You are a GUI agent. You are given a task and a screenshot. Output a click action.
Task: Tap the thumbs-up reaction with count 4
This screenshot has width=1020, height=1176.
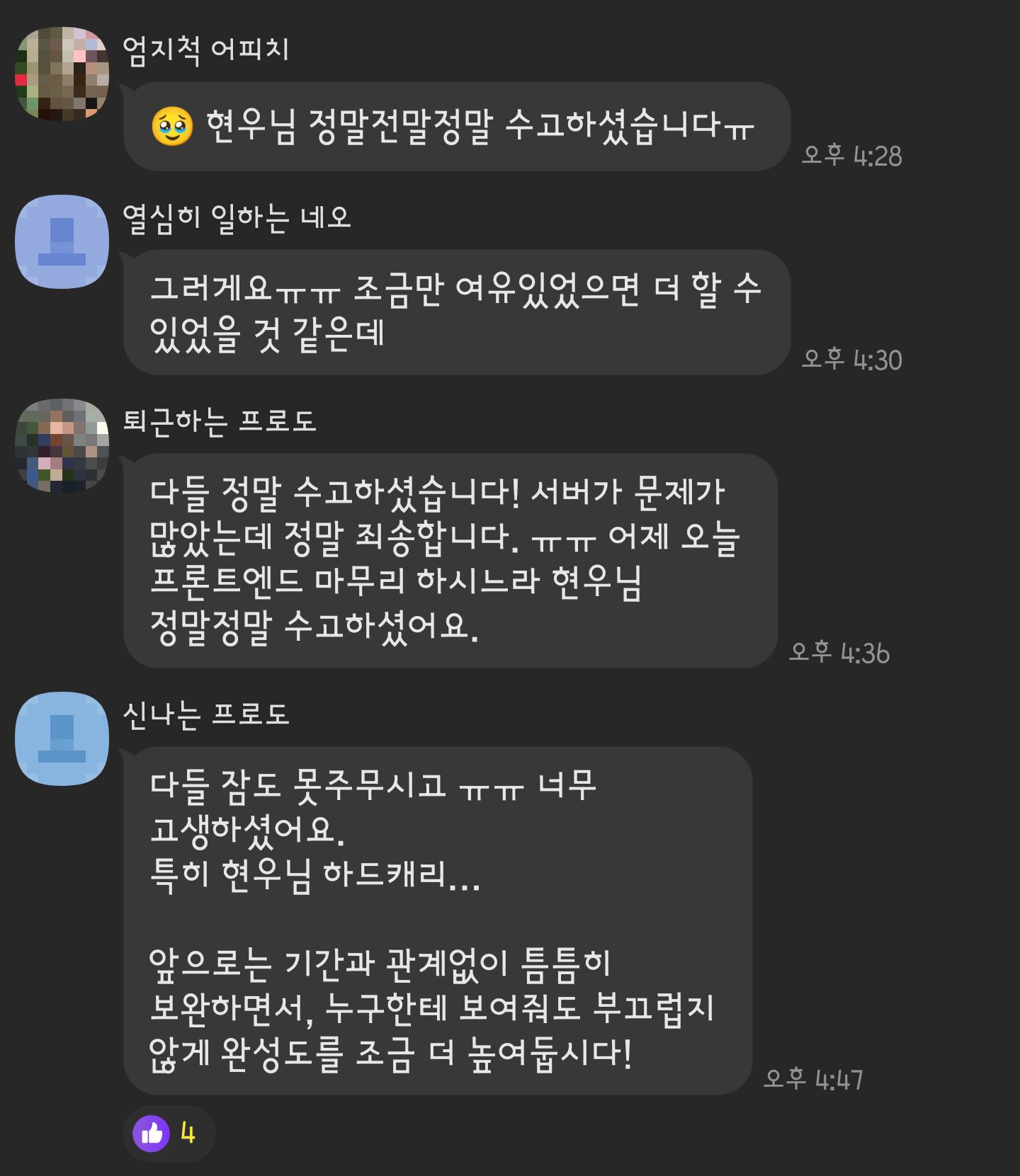[x=169, y=1134]
